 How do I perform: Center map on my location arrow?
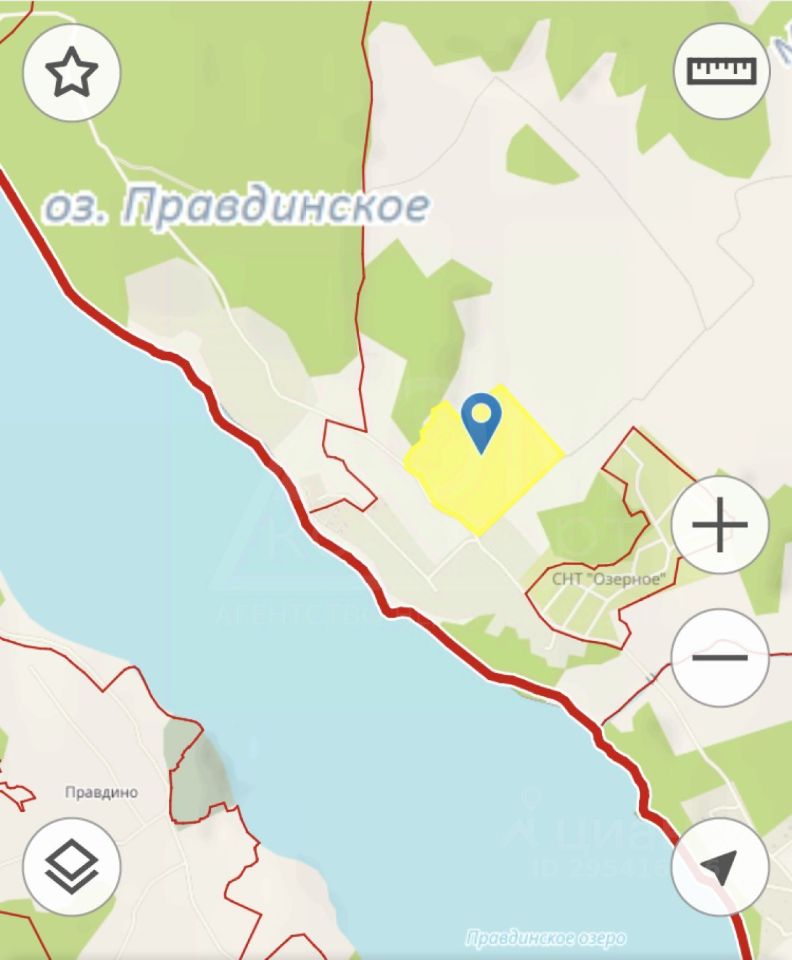[720, 866]
